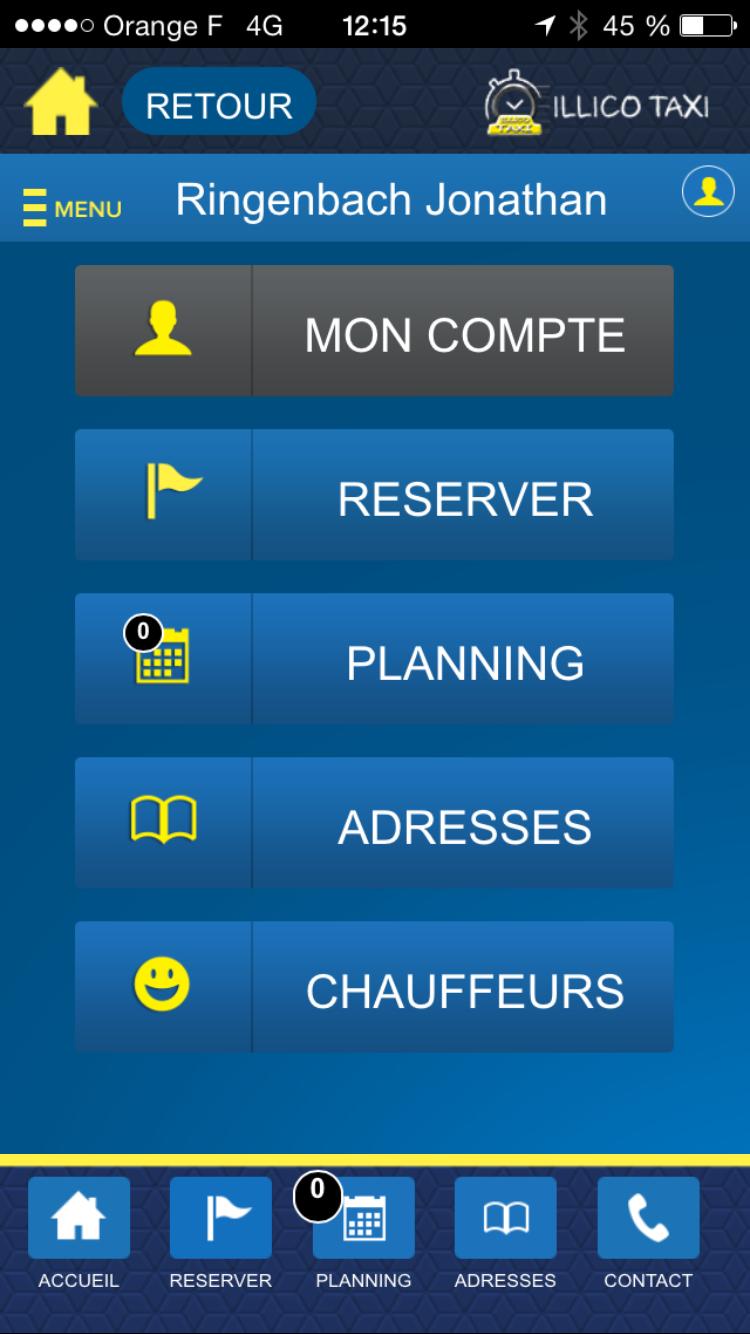Open the profile icon beside the name
Screen dimensions: 750x1334
click(708, 191)
